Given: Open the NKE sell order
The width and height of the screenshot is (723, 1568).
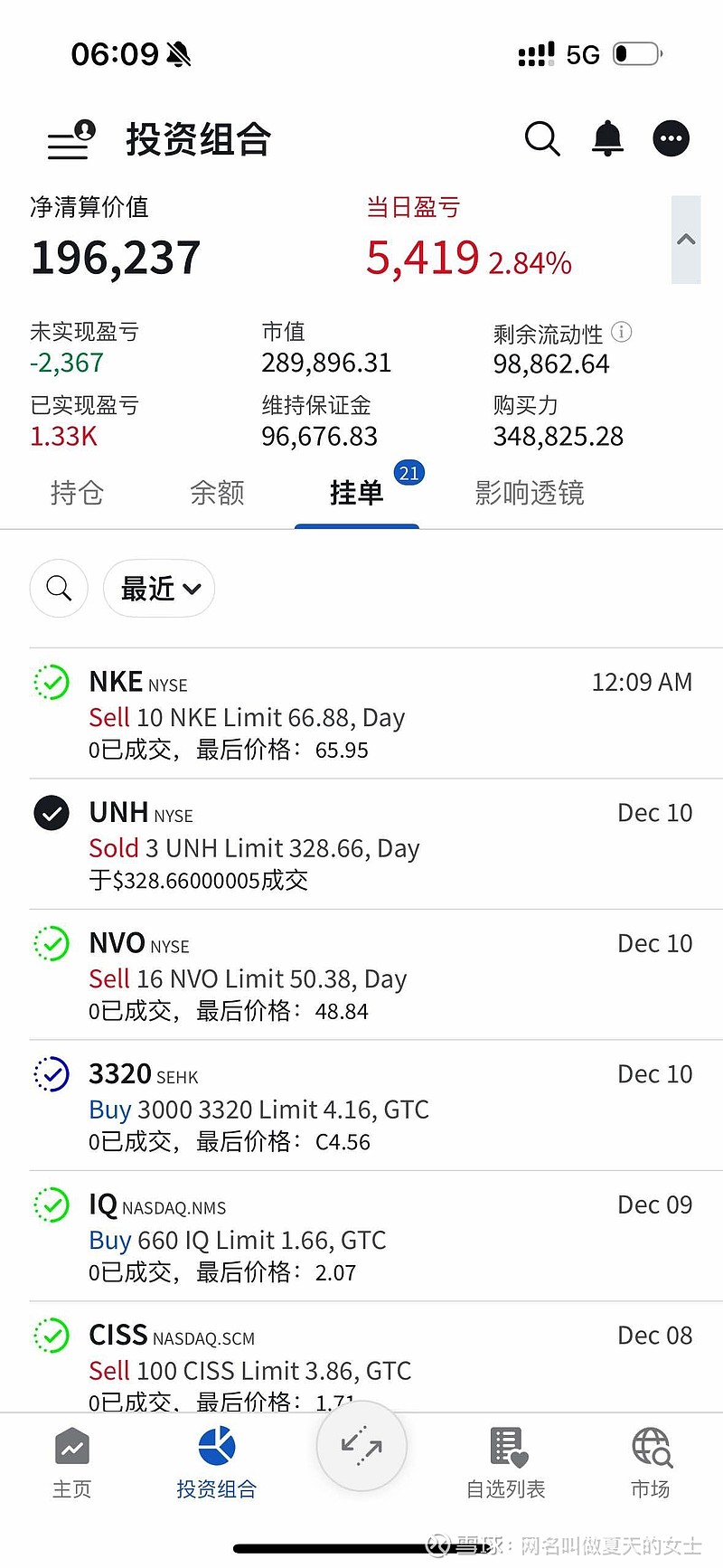Looking at the screenshot, I should [361, 714].
